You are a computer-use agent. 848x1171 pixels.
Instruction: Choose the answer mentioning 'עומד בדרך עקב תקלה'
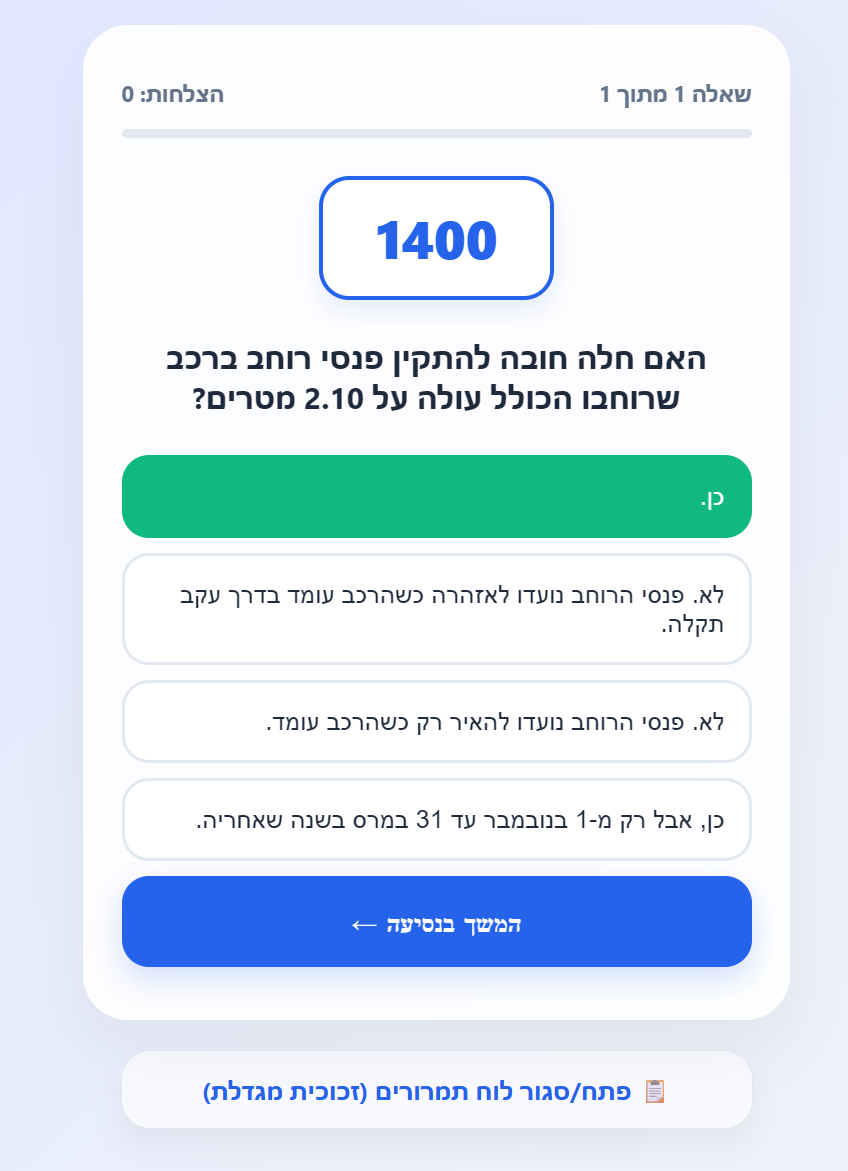(x=436, y=609)
